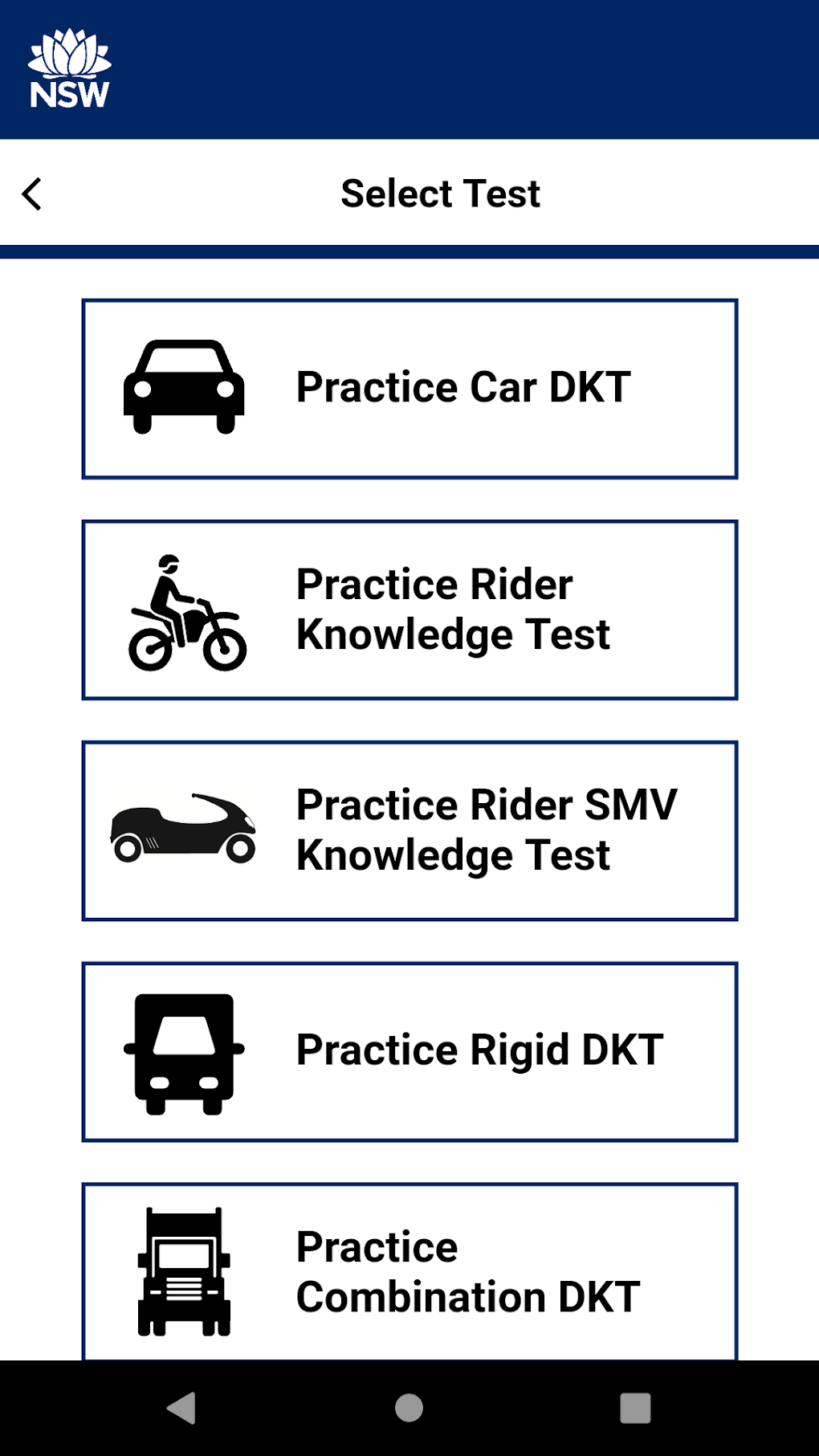Tap the Practice Rigid DKT label text
Image resolution: width=819 pixels, height=1456 pixels.
pyautogui.click(x=479, y=1048)
